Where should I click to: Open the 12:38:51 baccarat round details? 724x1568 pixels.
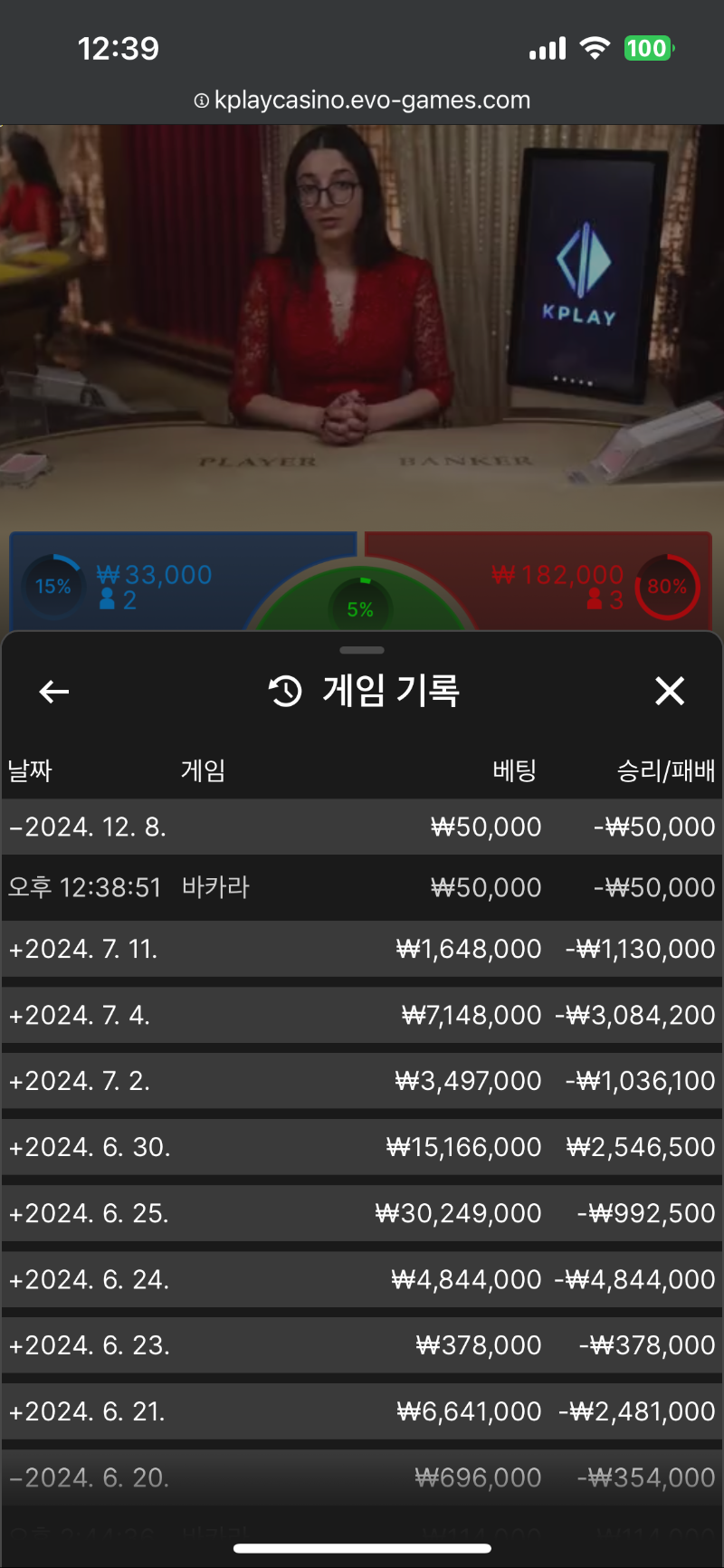(x=362, y=887)
